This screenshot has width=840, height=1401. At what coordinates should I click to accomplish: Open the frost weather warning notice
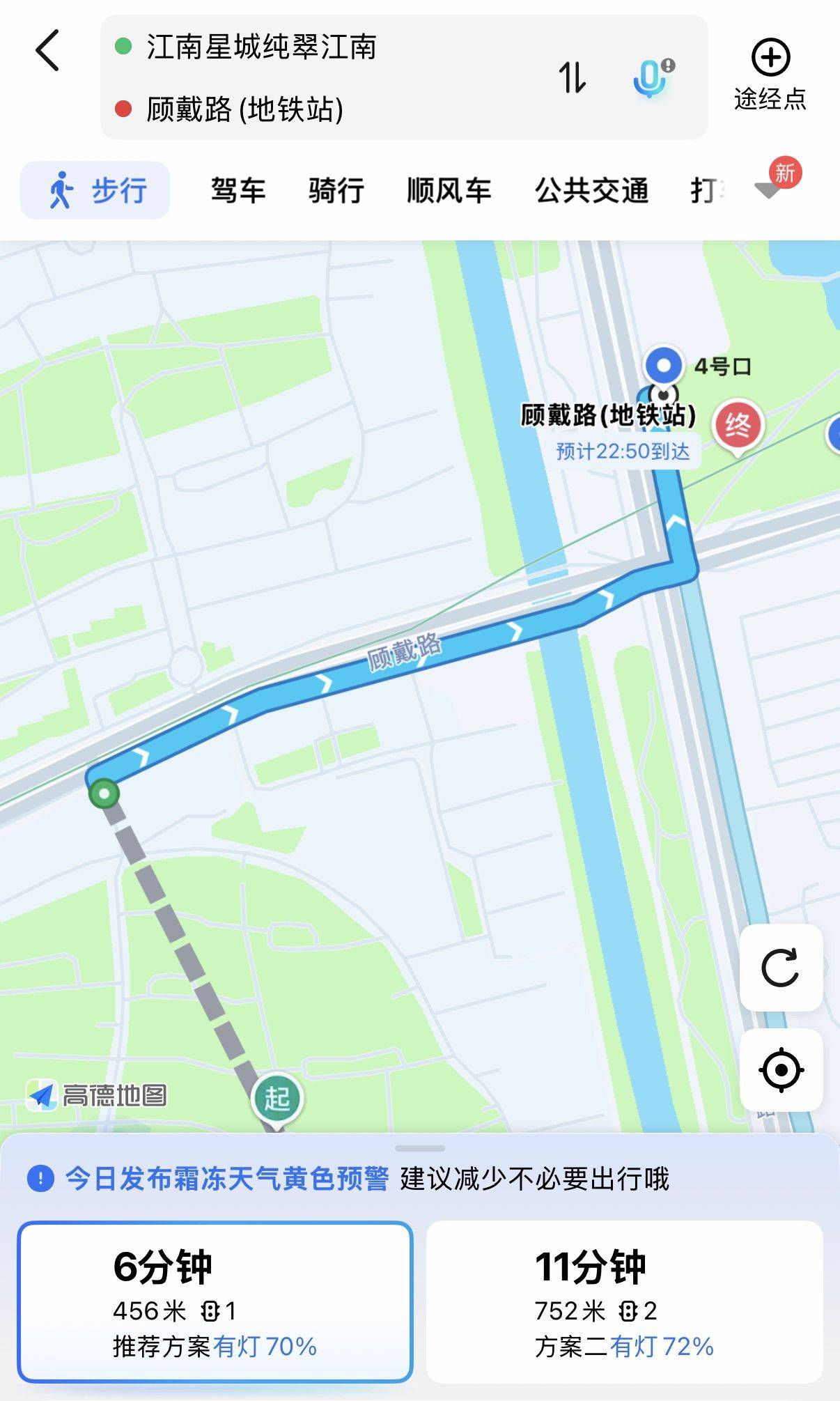point(226,1179)
